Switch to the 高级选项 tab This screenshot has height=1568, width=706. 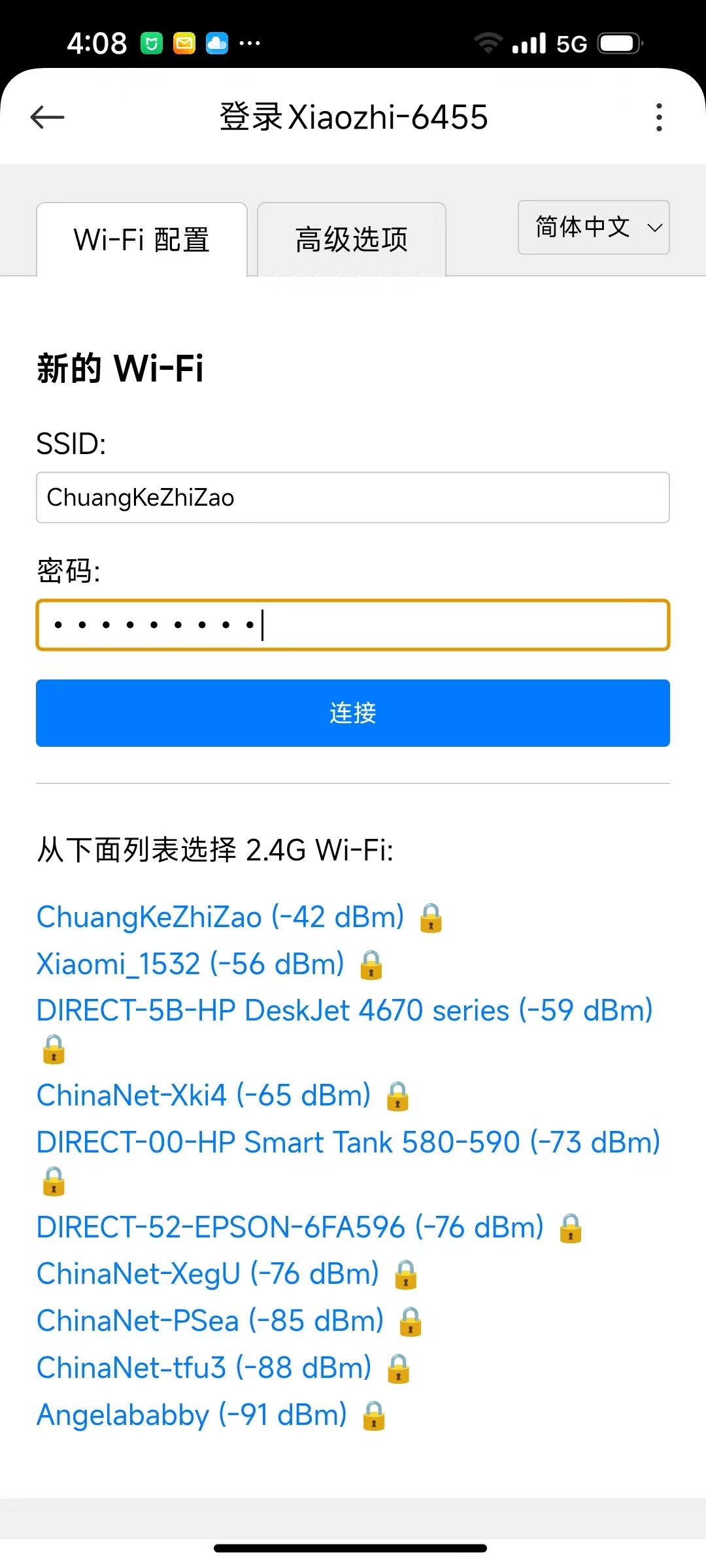tap(351, 238)
